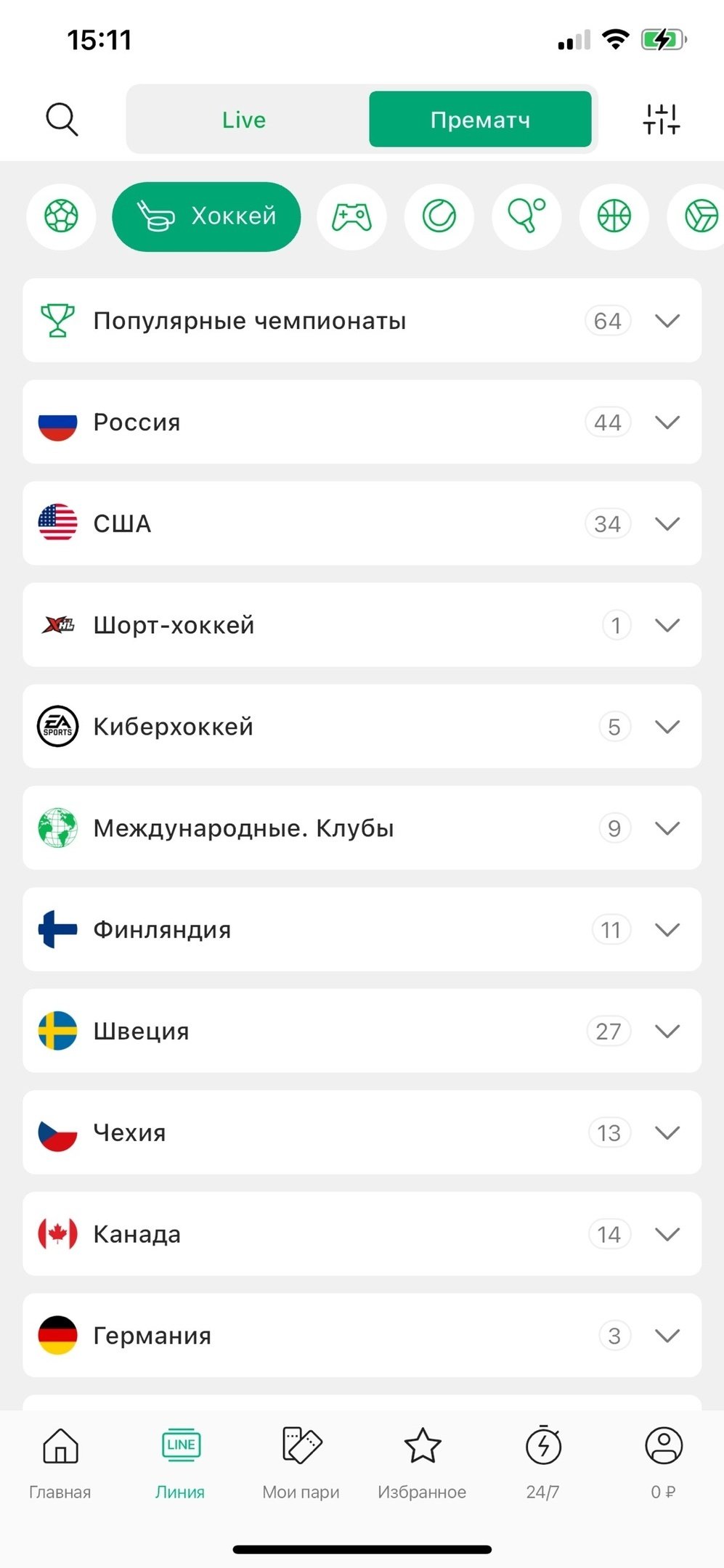This screenshot has height=1568, width=724.
Task: Open the filter settings sliders icon
Action: tap(661, 119)
